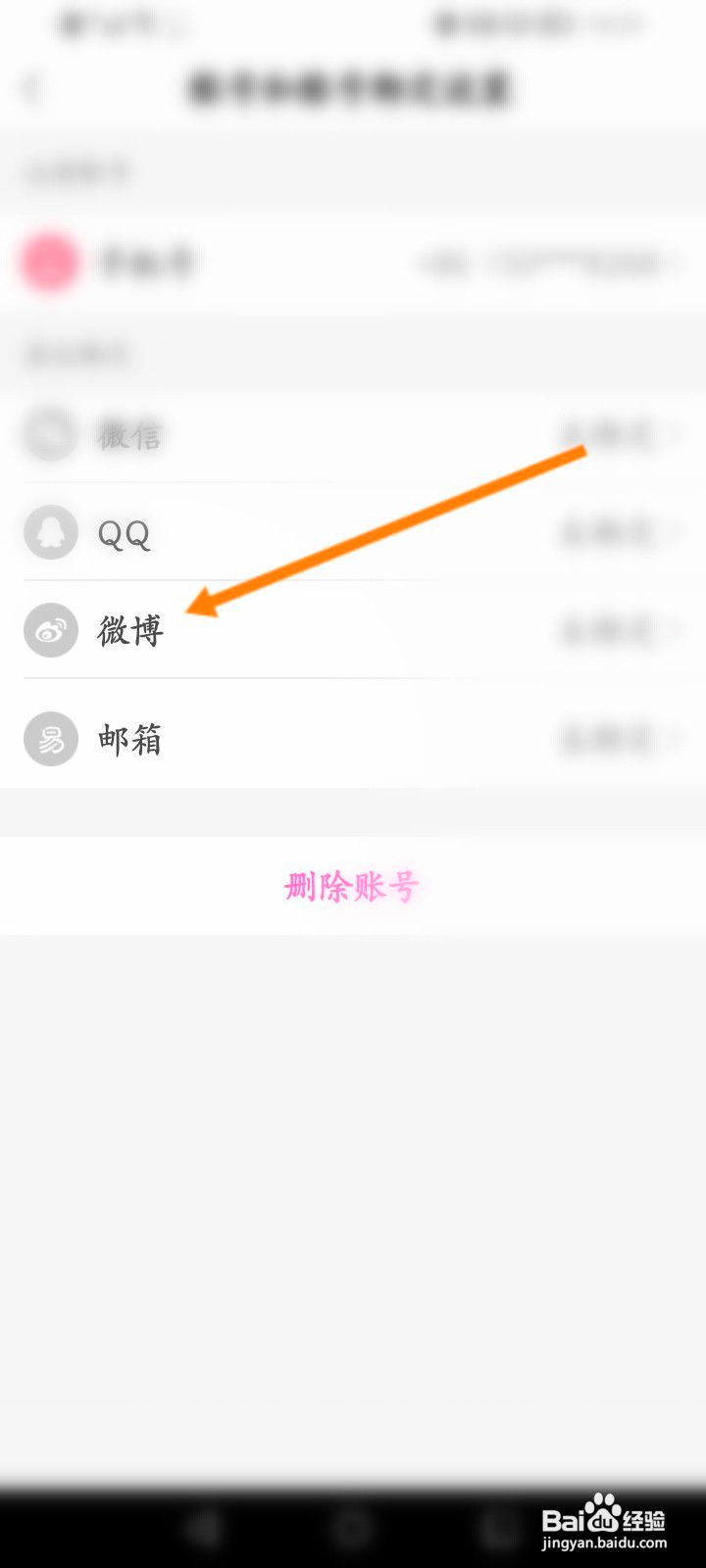
Task: Open the QQ account binding row
Action: pyautogui.click(x=353, y=533)
